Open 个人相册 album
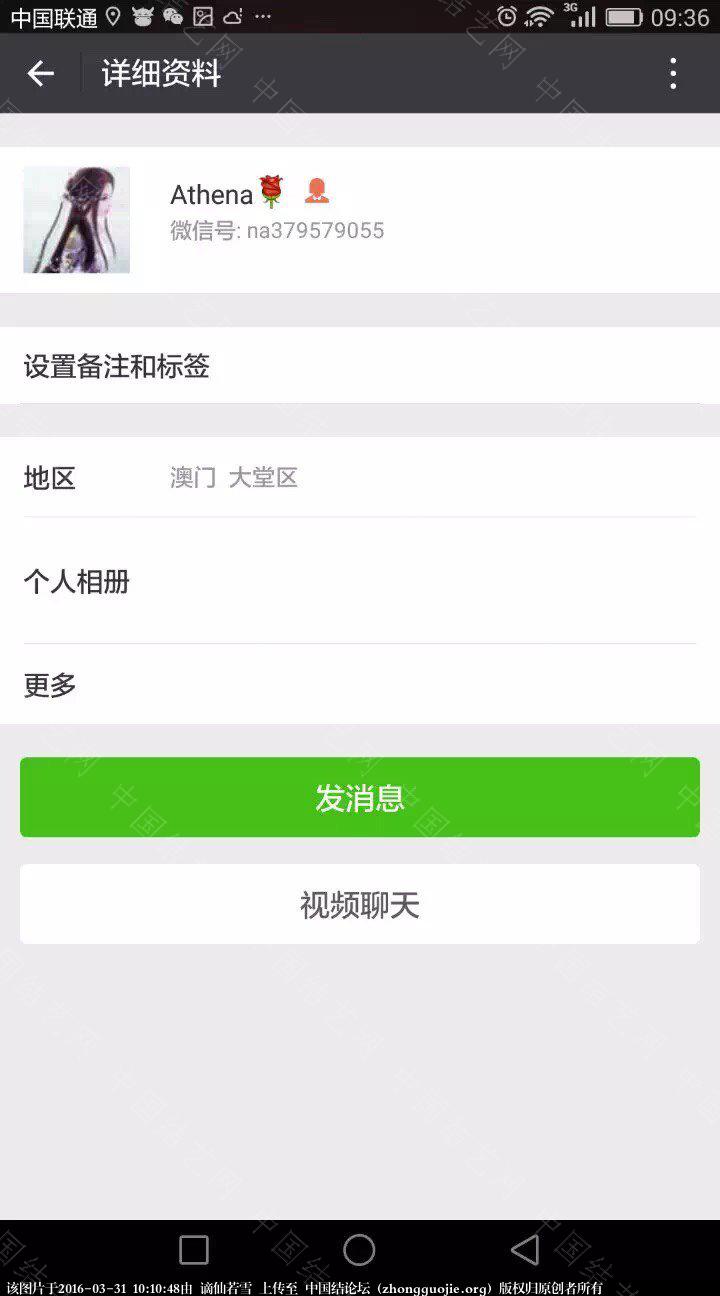 360,581
